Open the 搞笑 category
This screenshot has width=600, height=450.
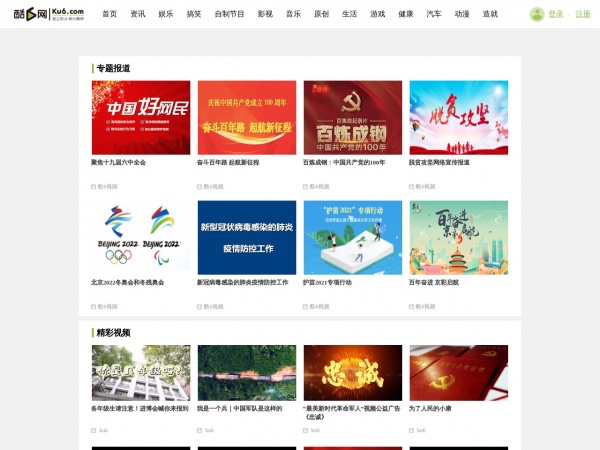click(x=194, y=14)
